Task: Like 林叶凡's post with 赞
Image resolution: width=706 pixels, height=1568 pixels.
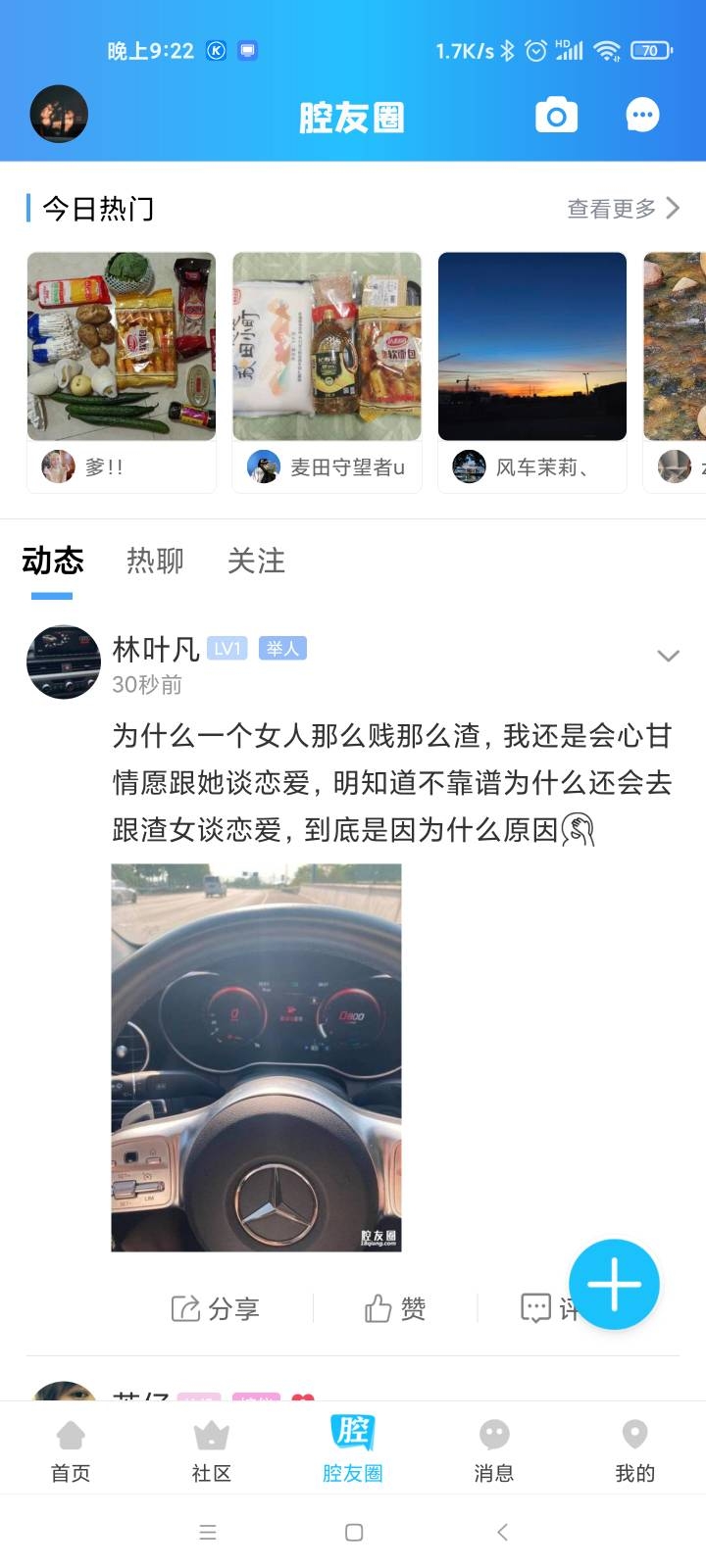Action: coord(395,1308)
